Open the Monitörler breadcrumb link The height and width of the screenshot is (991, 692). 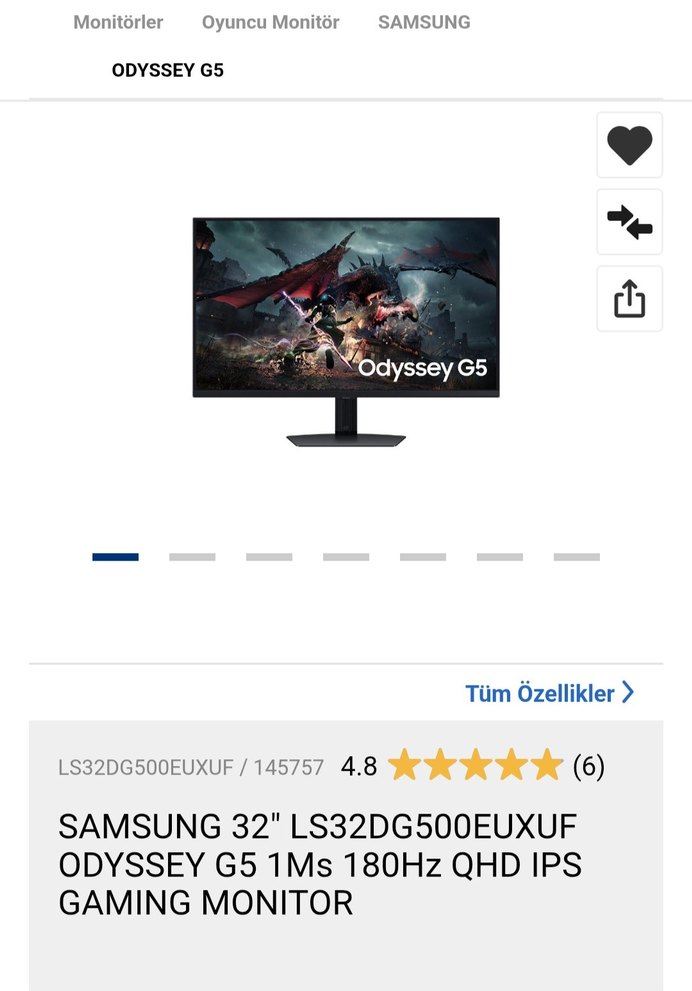click(x=118, y=22)
